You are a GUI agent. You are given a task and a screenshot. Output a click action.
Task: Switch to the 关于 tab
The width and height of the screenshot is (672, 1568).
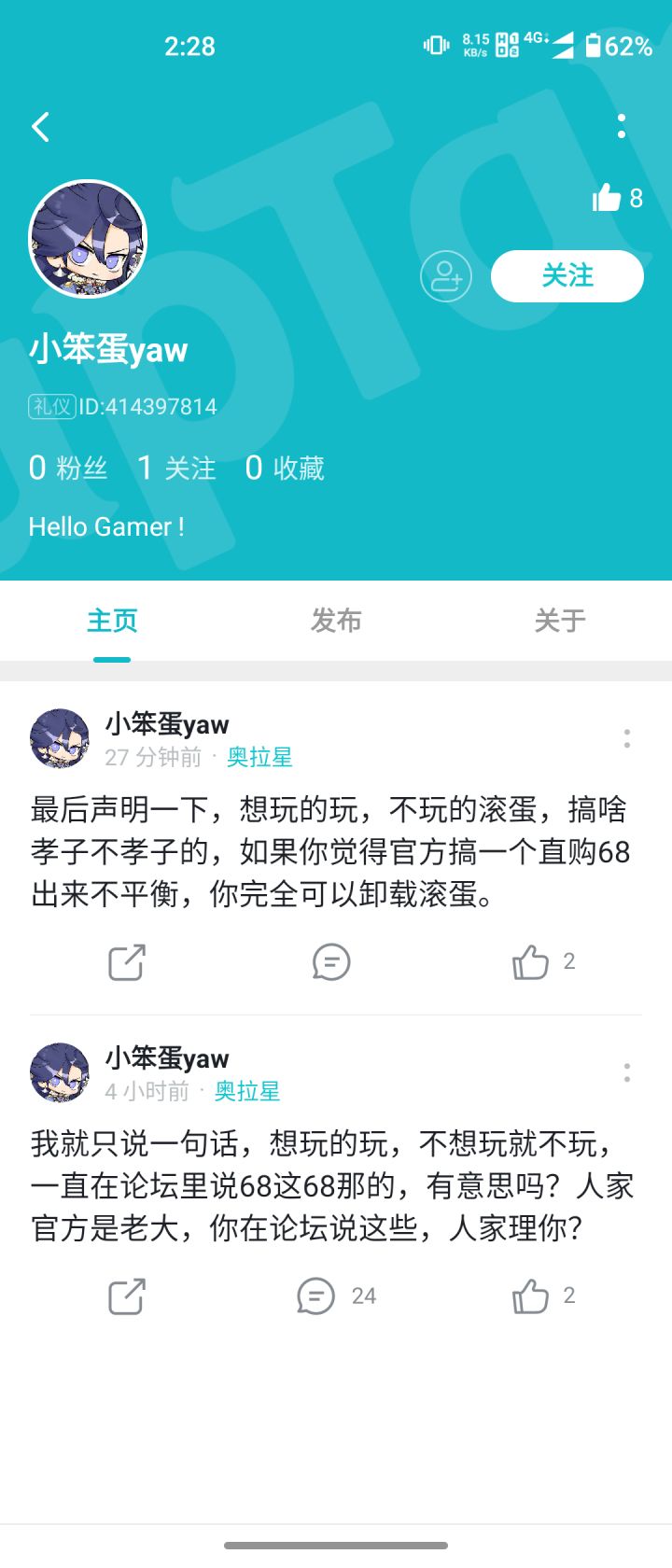pyautogui.click(x=560, y=620)
